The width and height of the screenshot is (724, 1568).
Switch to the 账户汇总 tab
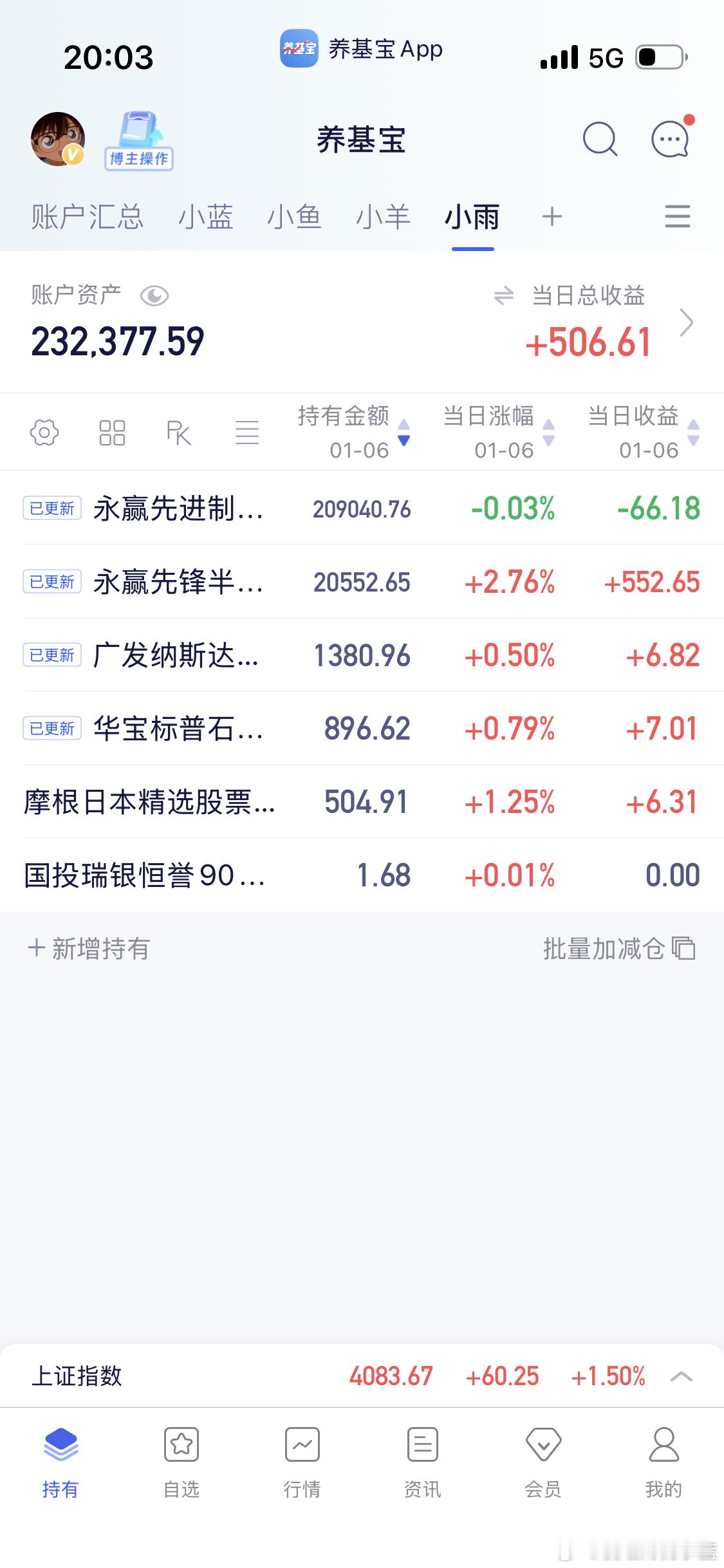pos(87,217)
